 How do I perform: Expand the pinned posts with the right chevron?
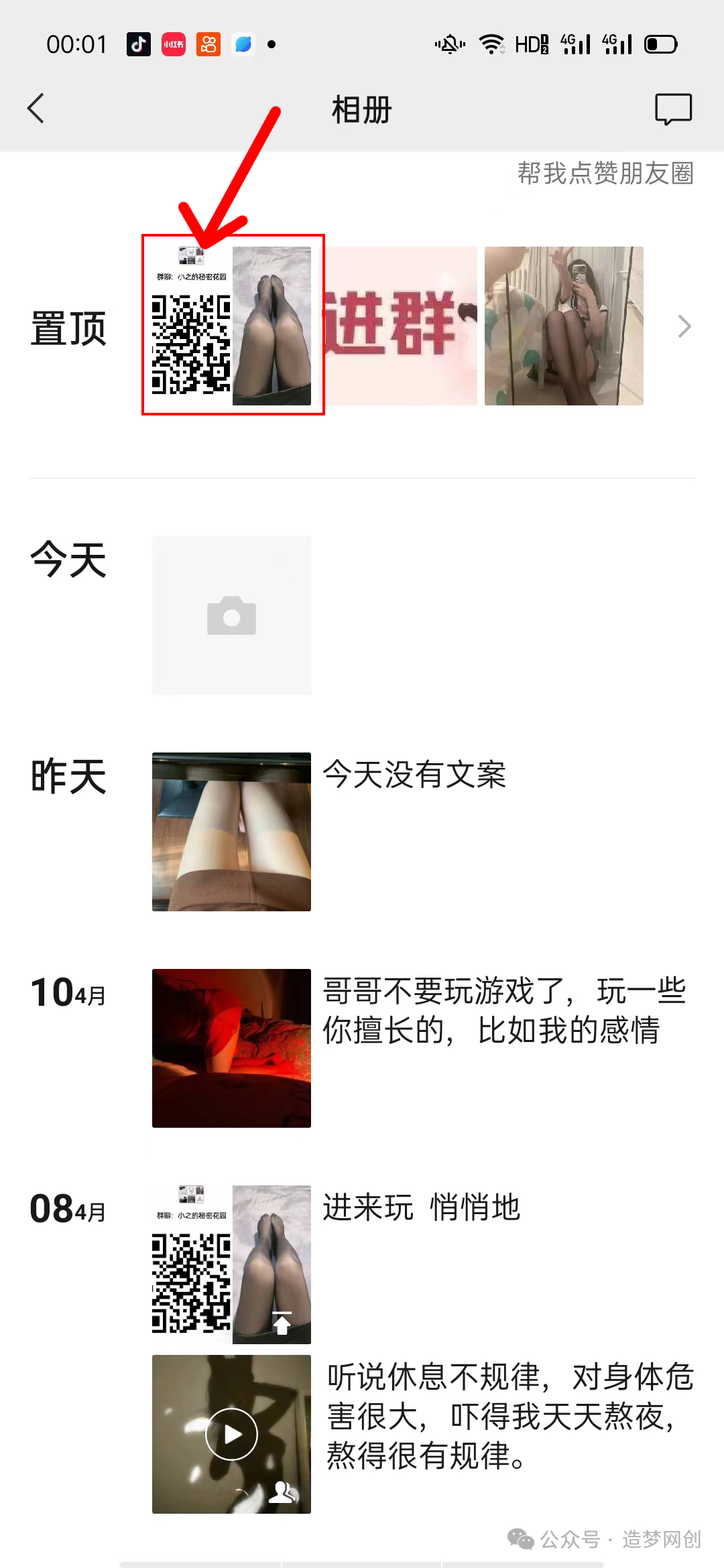[684, 326]
